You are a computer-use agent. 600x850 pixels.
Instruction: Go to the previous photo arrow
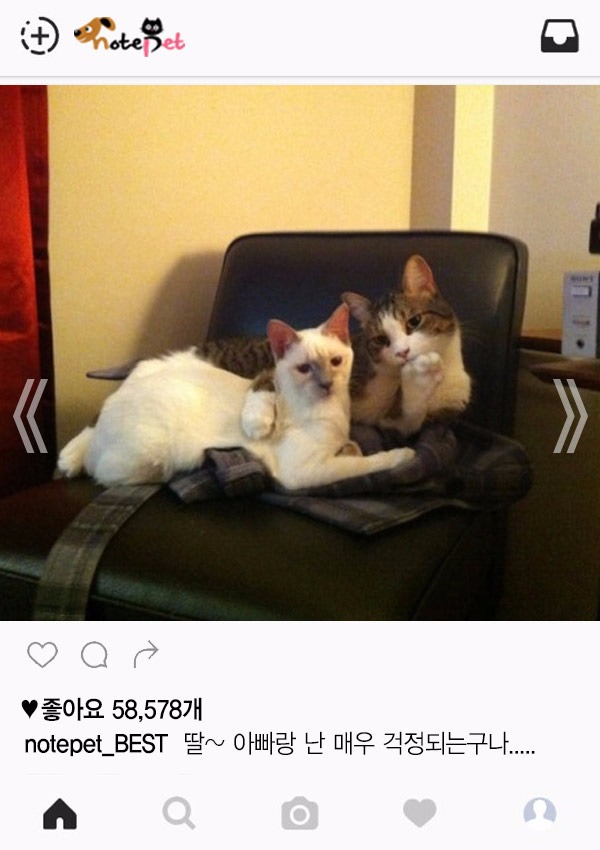[30, 416]
